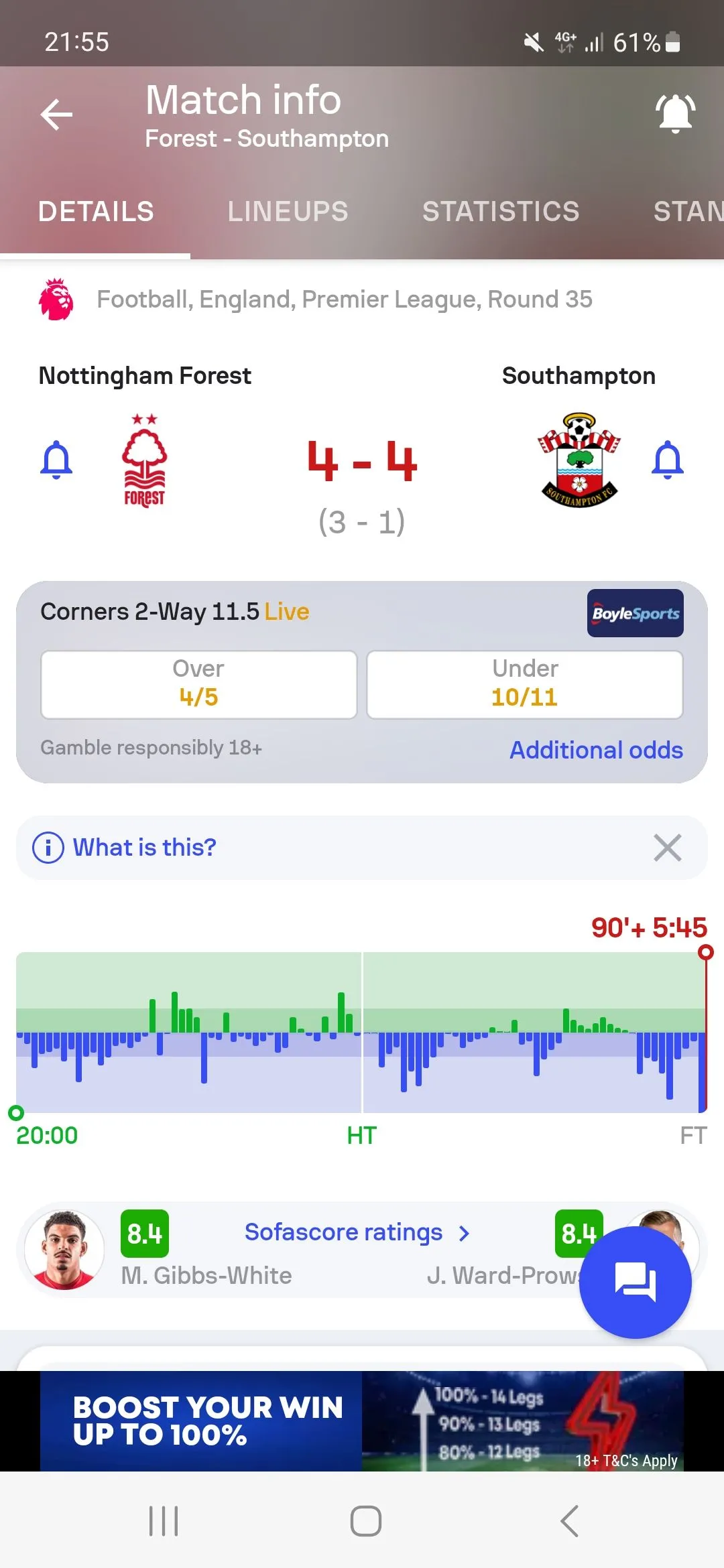Tap the system home button
The image size is (724, 1568).
coord(365,1520)
